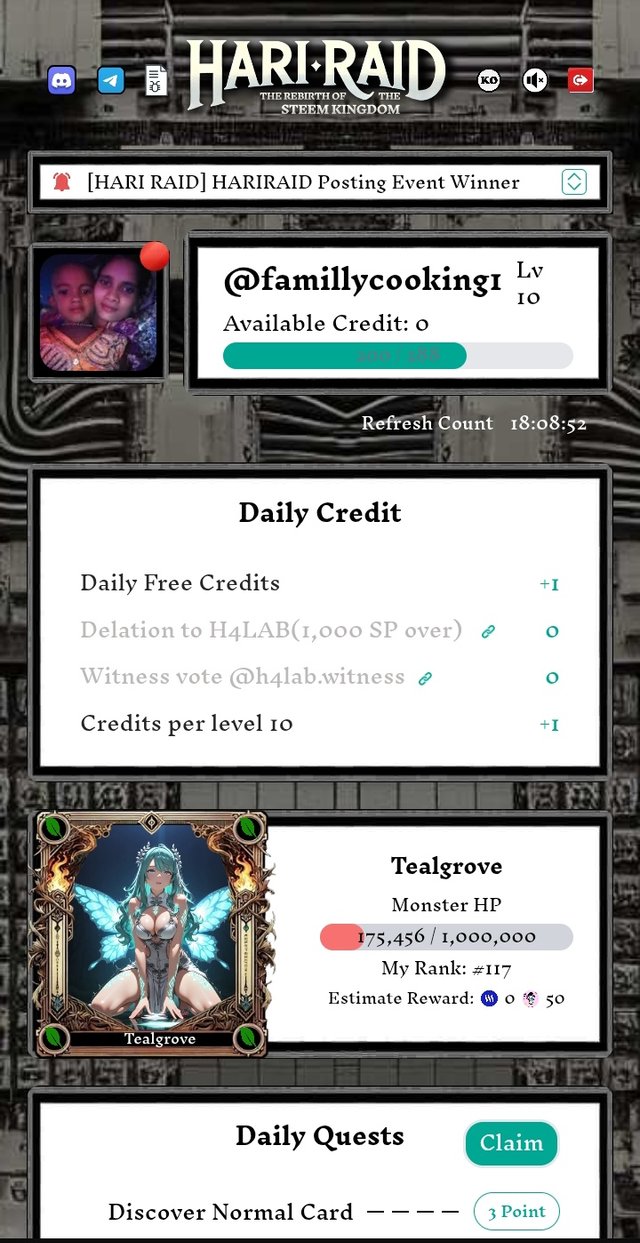Open the Witness vote h4lab.witness link icon
The height and width of the screenshot is (1243, 640).
(425, 678)
